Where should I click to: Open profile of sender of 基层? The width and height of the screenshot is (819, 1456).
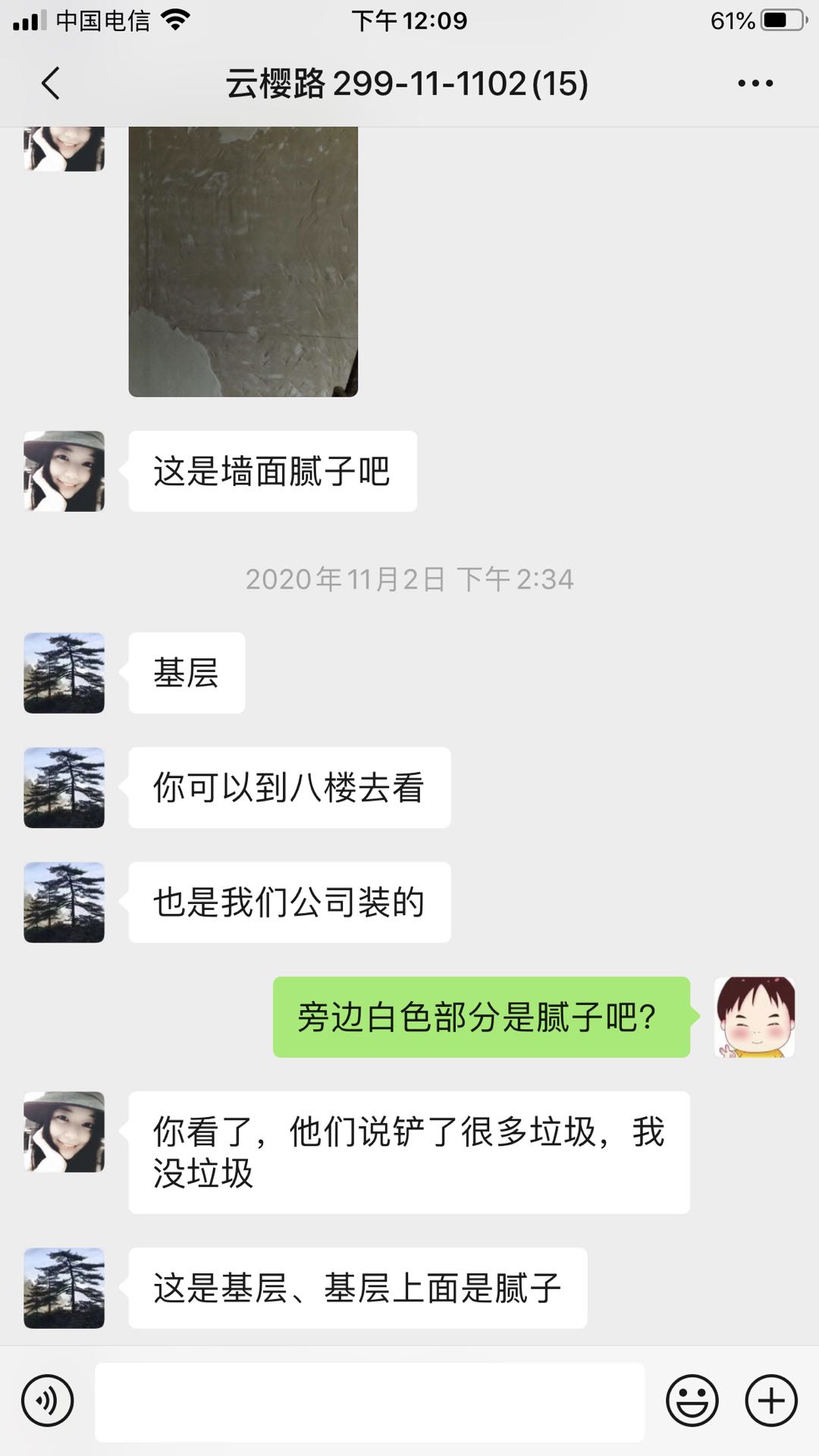(64, 673)
